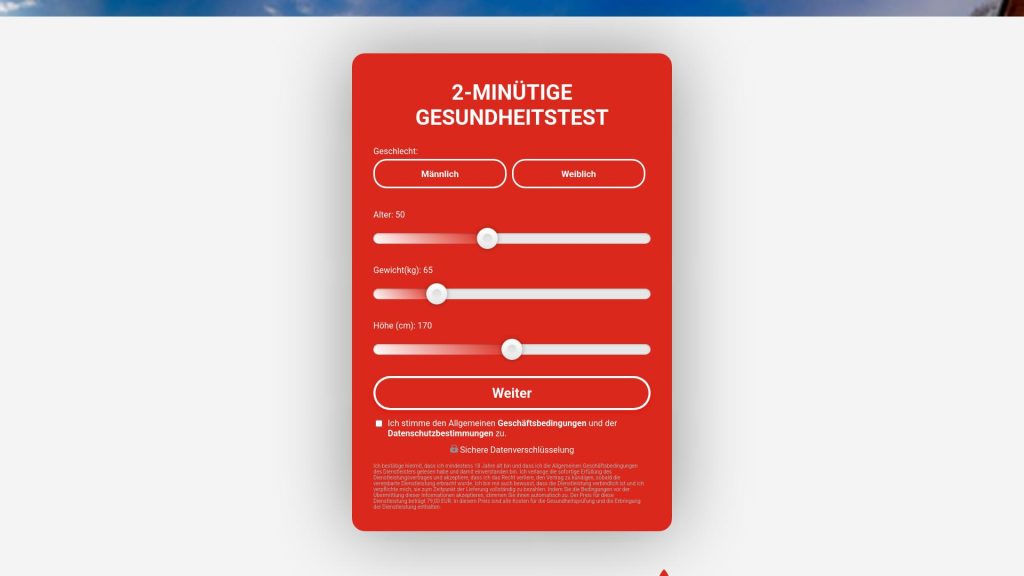Tap the Höhe slider handle
Image resolution: width=1024 pixels, height=576 pixels.
512,349
